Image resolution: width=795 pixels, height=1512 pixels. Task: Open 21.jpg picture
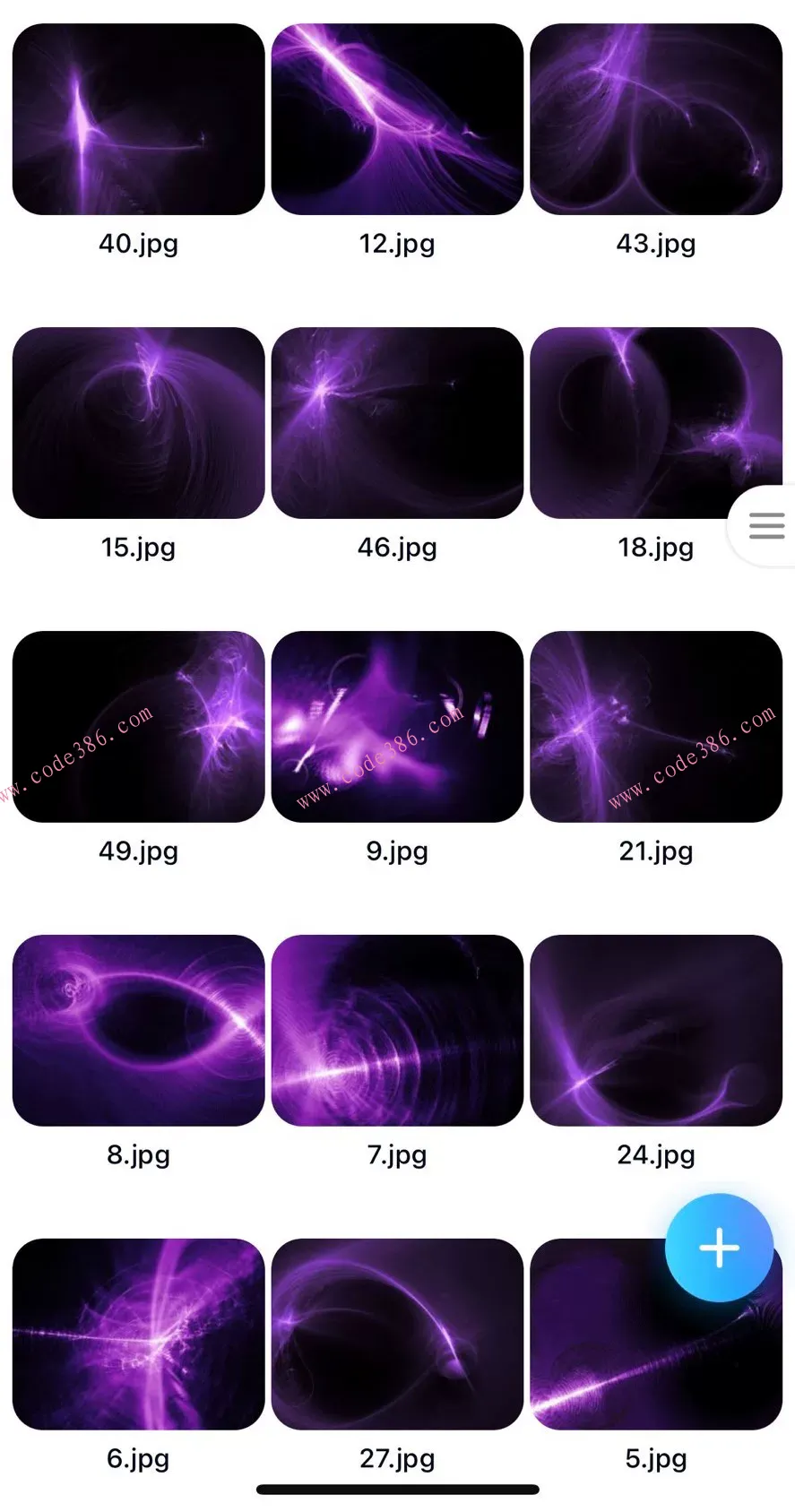(x=656, y=727)
